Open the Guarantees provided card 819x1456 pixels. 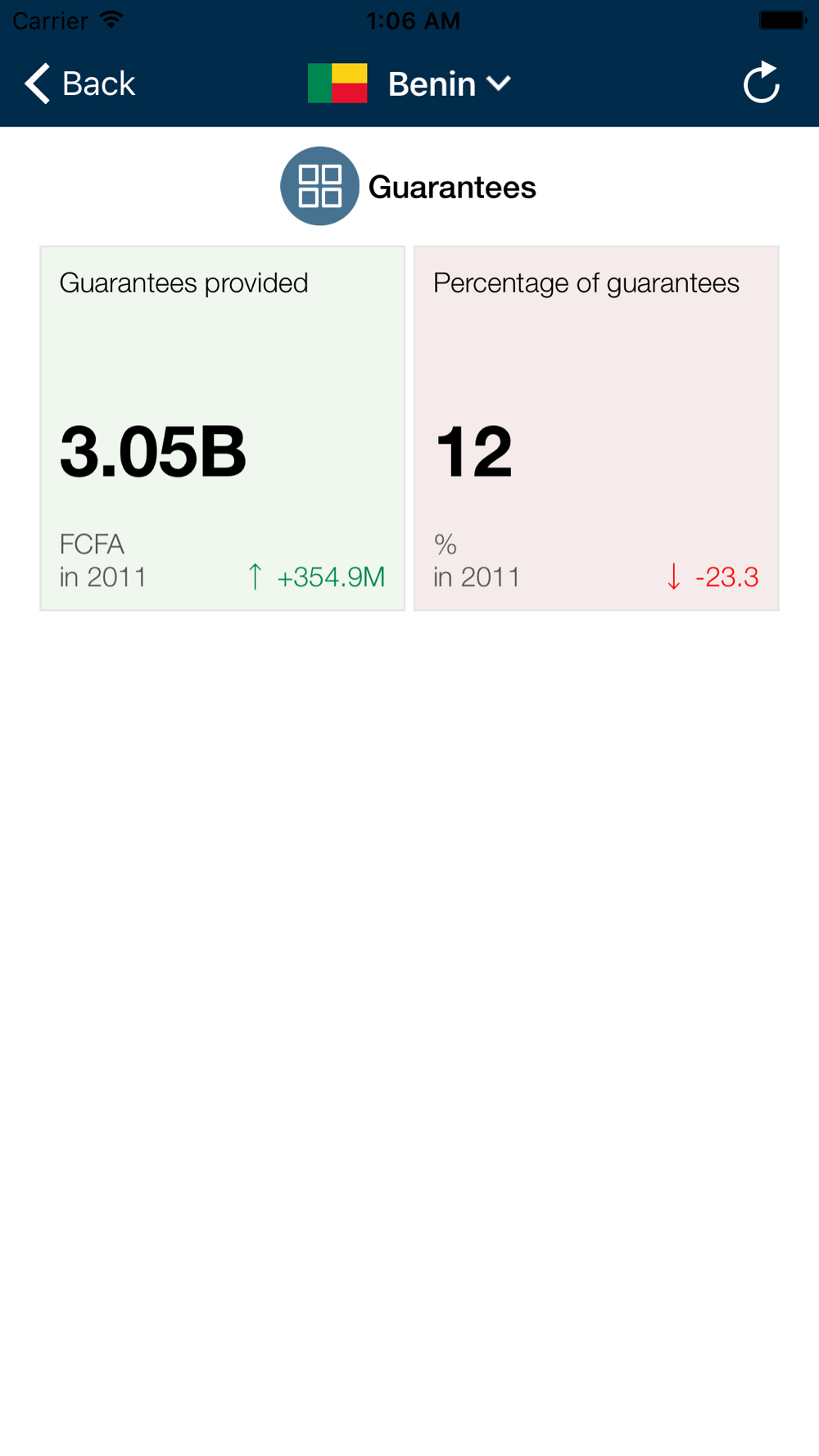pos(222,427)
